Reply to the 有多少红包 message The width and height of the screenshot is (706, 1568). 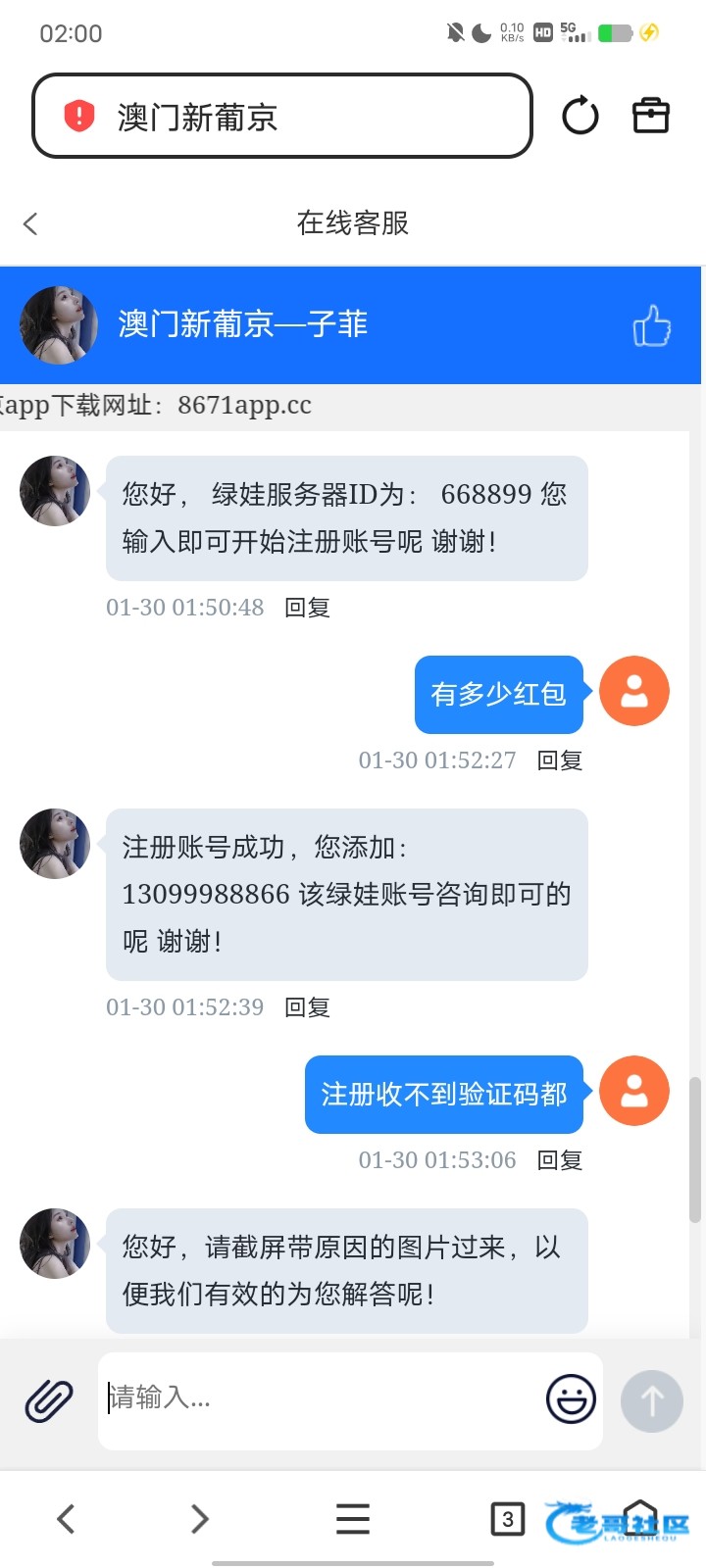(x=560, y=760)
